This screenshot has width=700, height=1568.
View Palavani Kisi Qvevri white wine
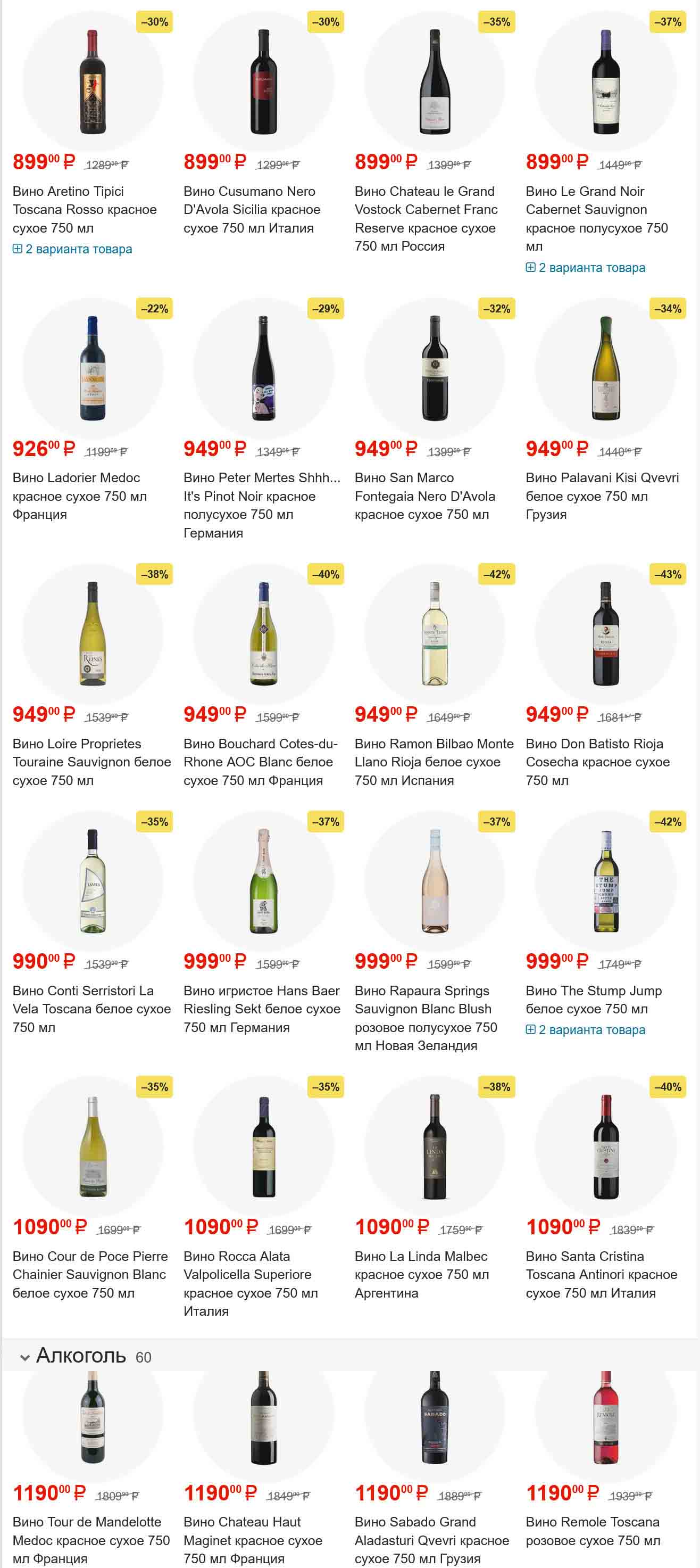pyautogui.click(x=602, y=496)
